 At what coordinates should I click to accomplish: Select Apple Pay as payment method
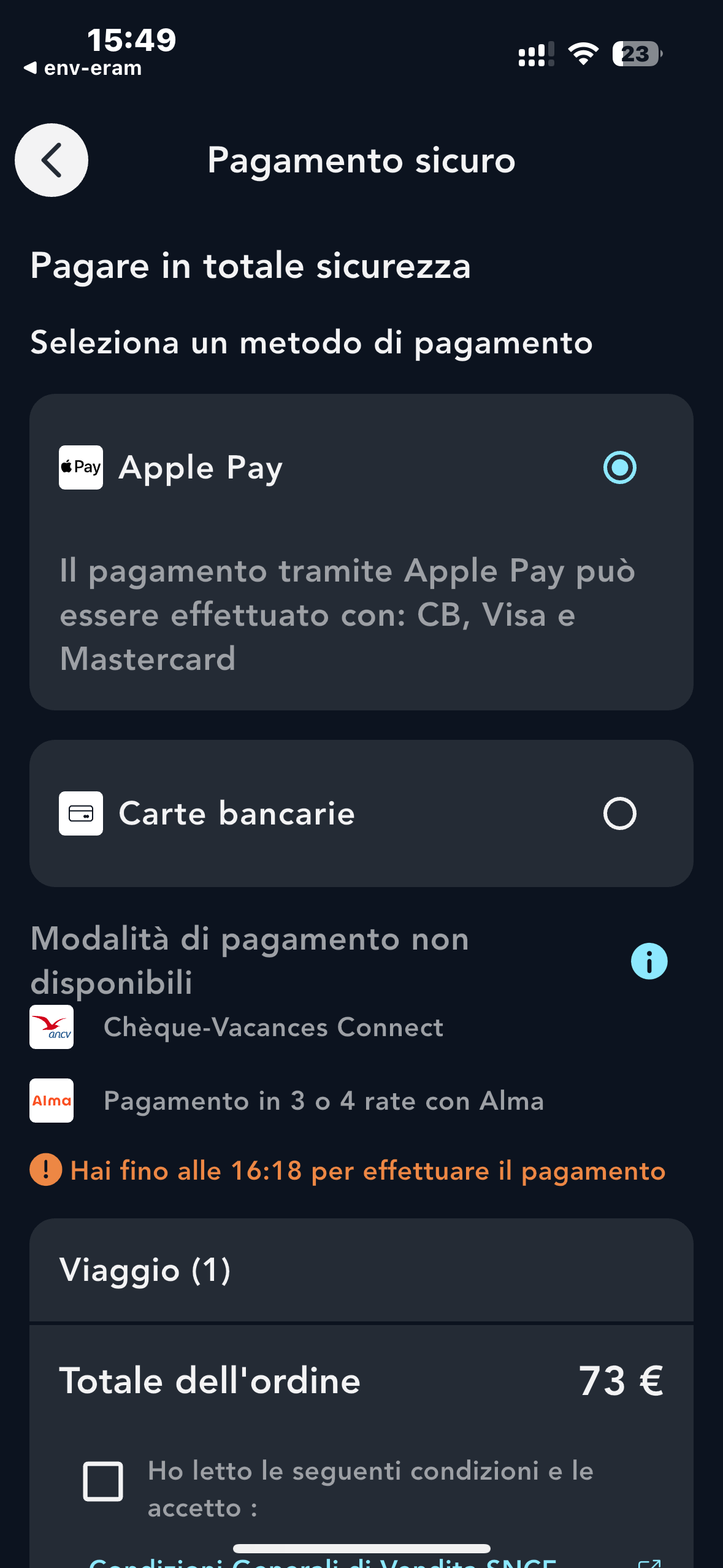[619, 467]
